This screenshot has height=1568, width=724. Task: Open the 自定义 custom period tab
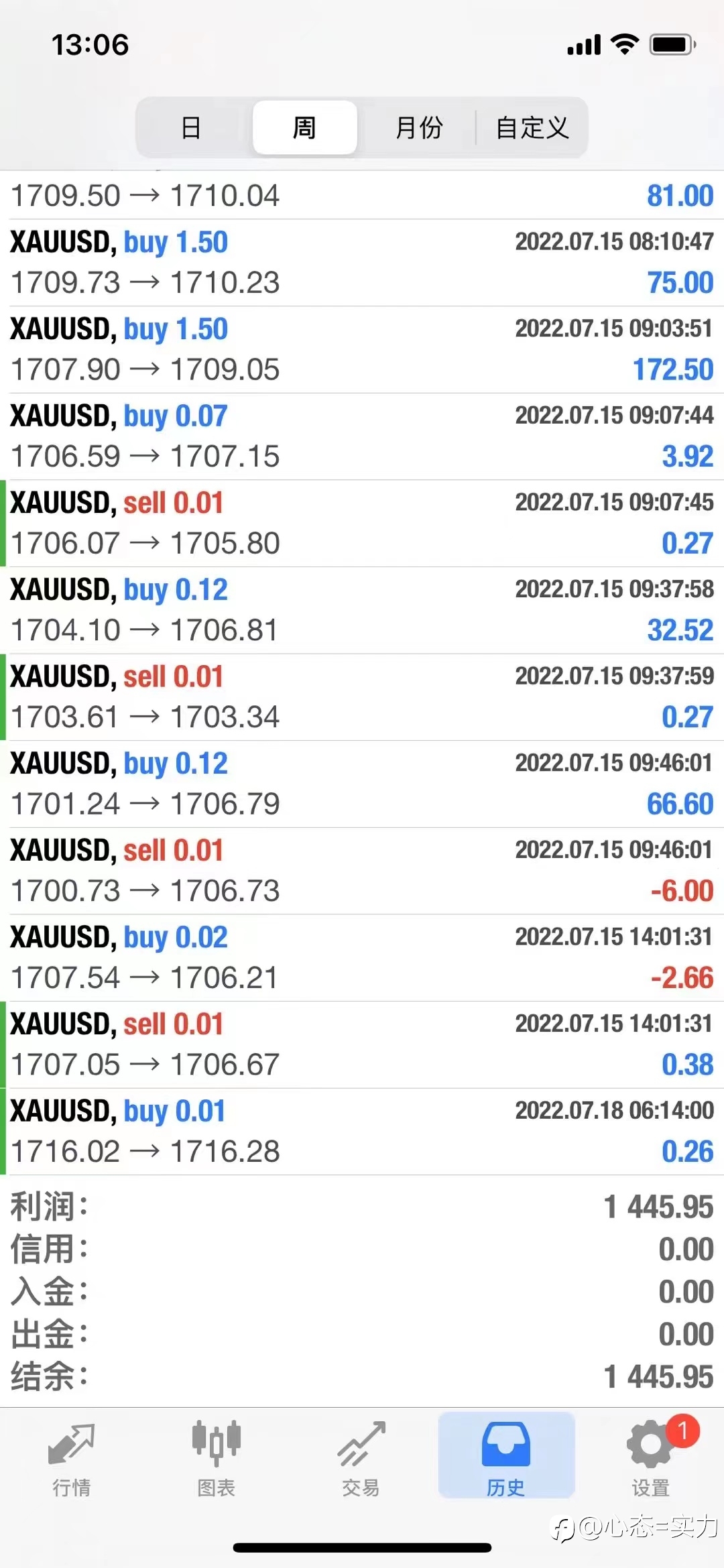click(532, 127)
